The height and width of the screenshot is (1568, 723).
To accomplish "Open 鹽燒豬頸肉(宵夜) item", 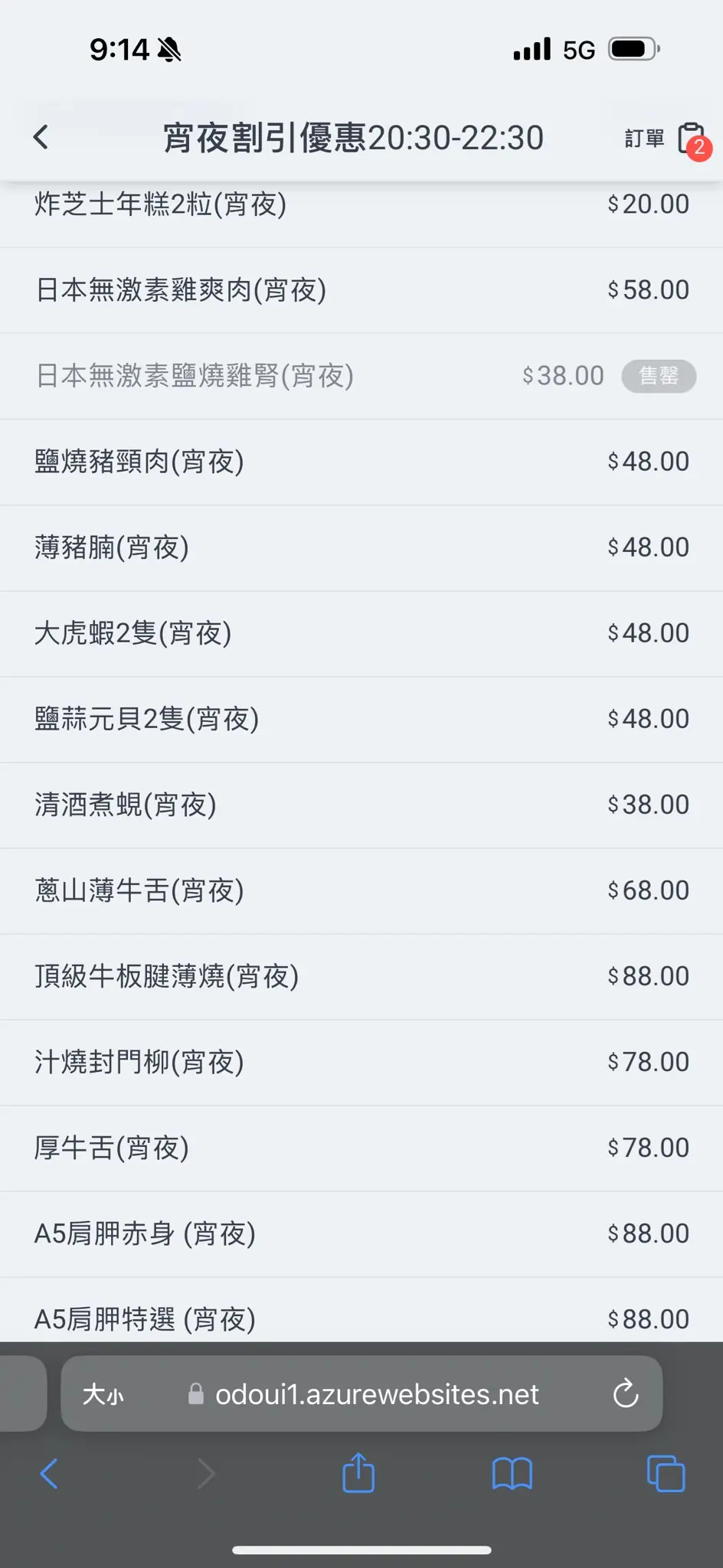I will tap(361, 462).
